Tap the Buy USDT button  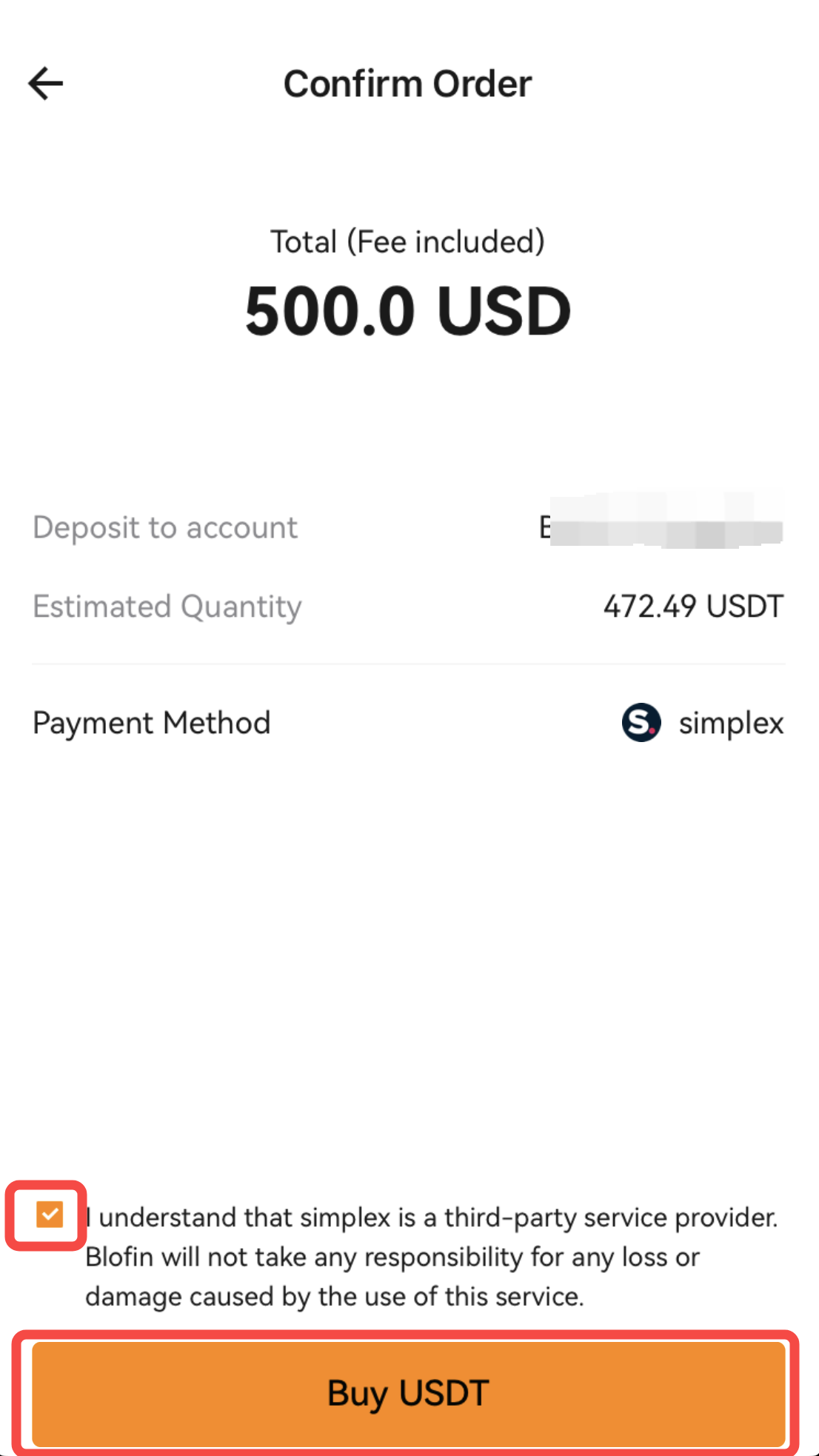pos(408,1393)
